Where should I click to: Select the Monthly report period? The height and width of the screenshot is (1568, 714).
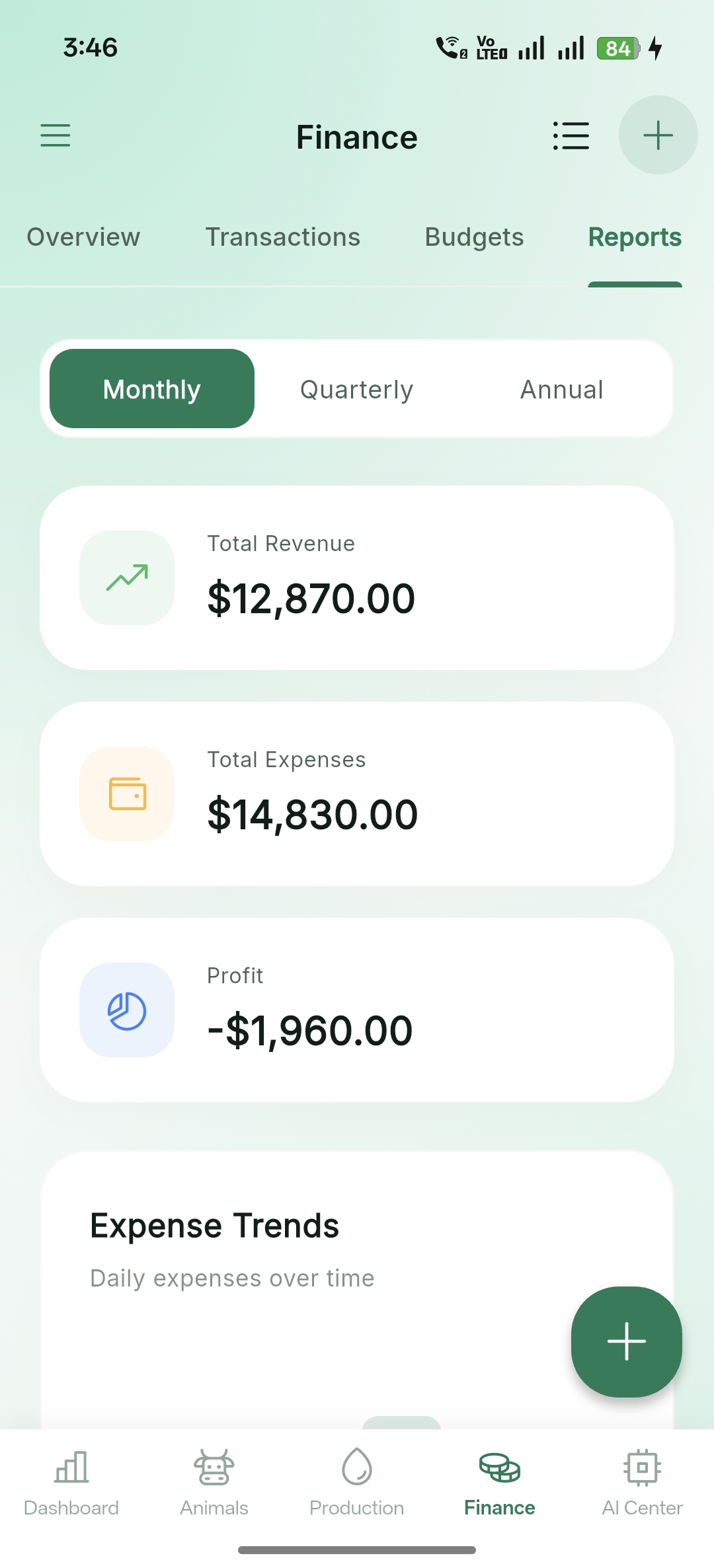click(152, 389)
